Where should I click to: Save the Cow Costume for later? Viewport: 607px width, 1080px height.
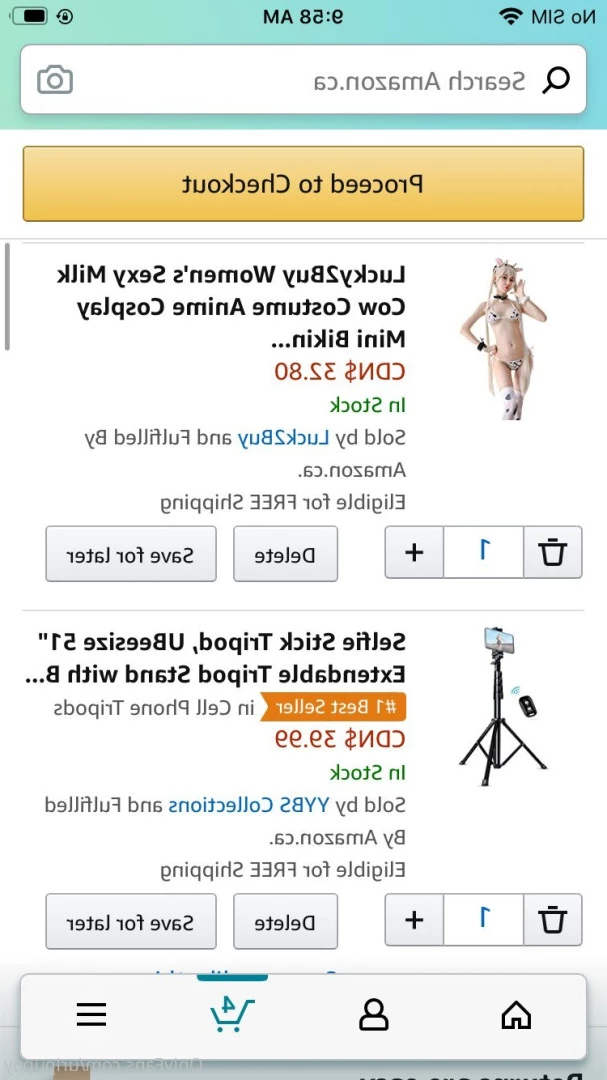131,554
